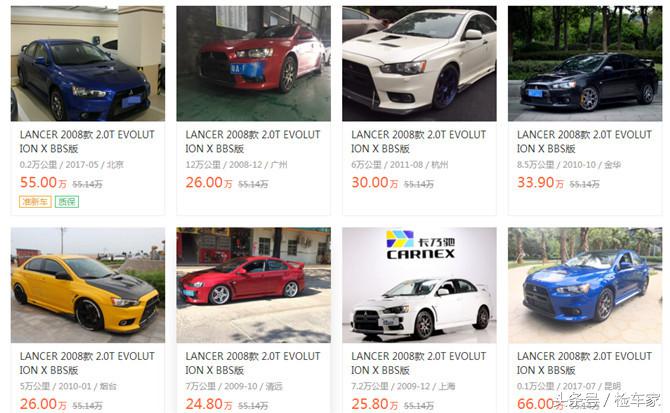Open the 55.00万 Lancer listing in 北京
Viewport: 670px width, 413px height.
coord(87,65)
